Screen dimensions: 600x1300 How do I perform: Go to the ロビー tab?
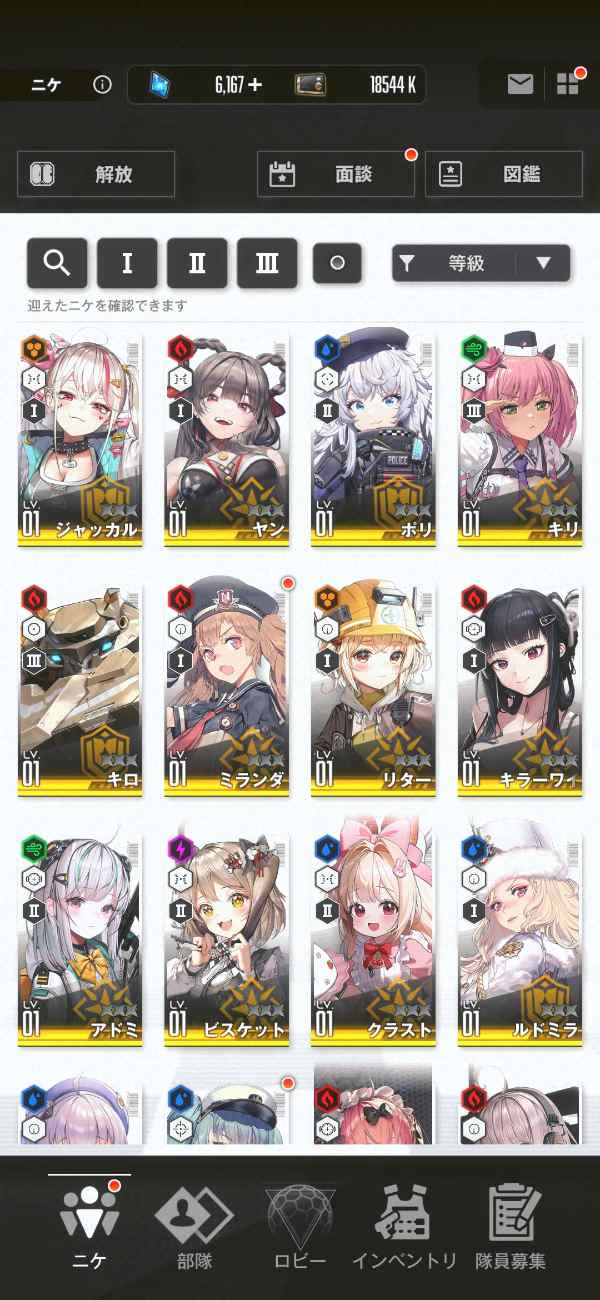tap(300, 1227)
